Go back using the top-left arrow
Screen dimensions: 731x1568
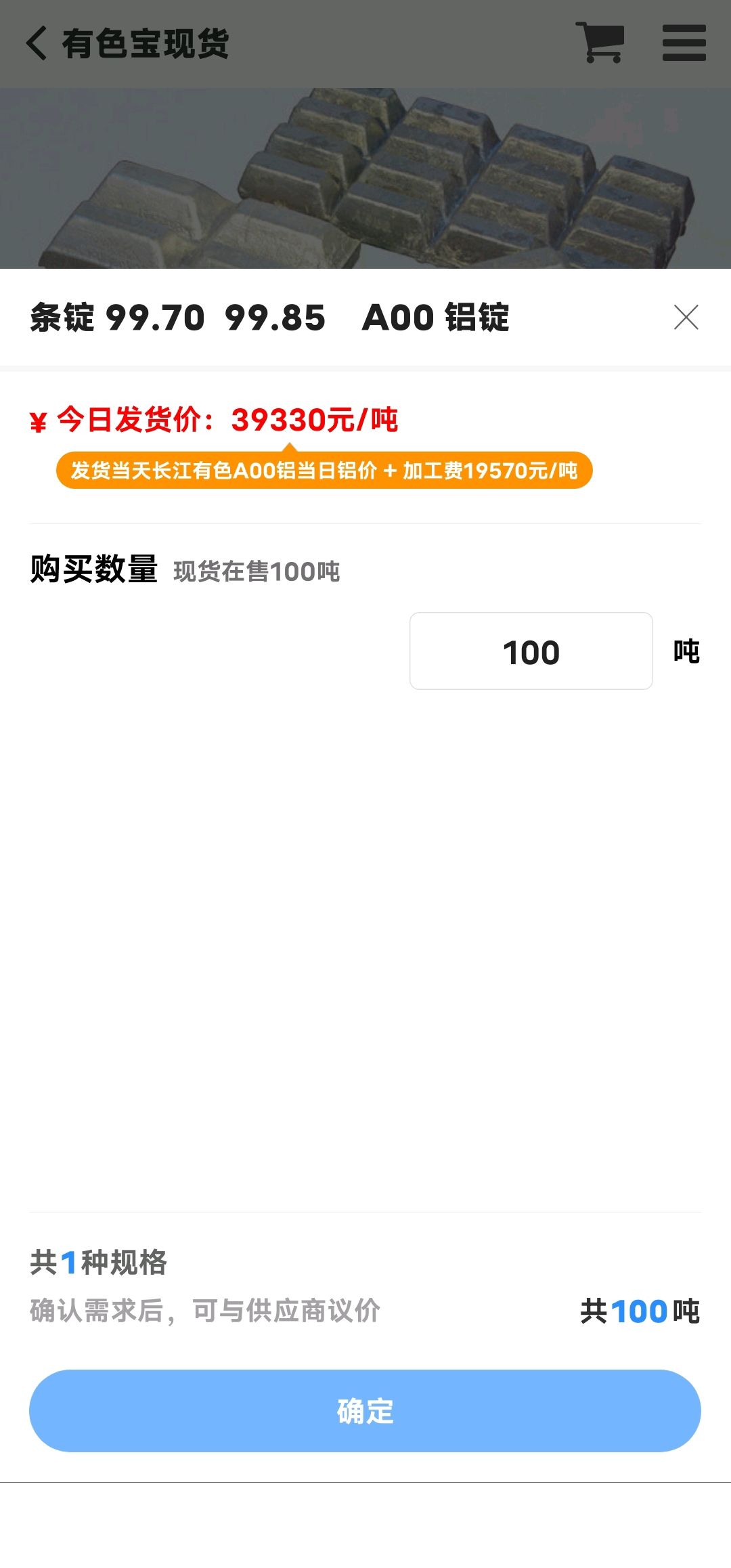tap(37, 44)
